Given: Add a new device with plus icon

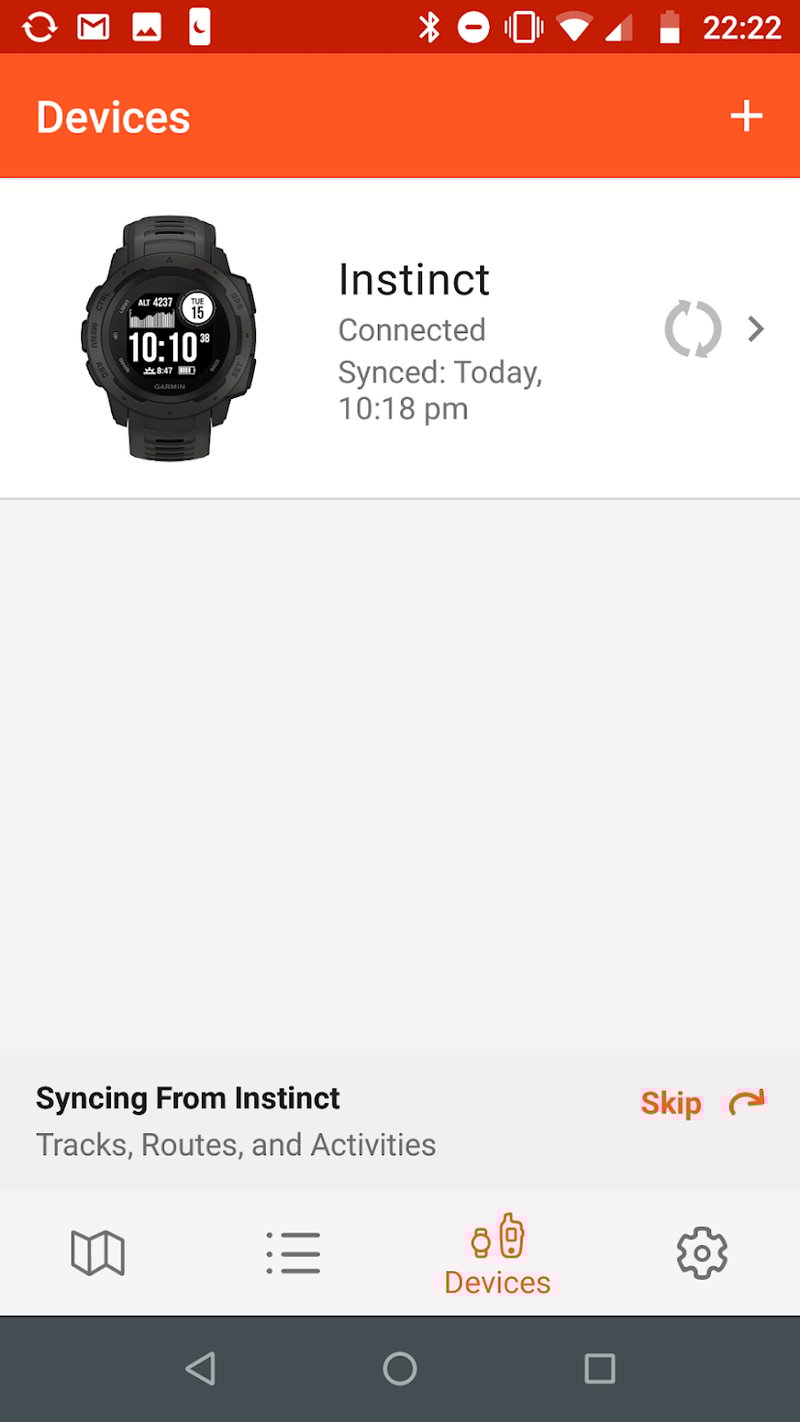Looking at the screenshot, I should [x=746, y=117].
